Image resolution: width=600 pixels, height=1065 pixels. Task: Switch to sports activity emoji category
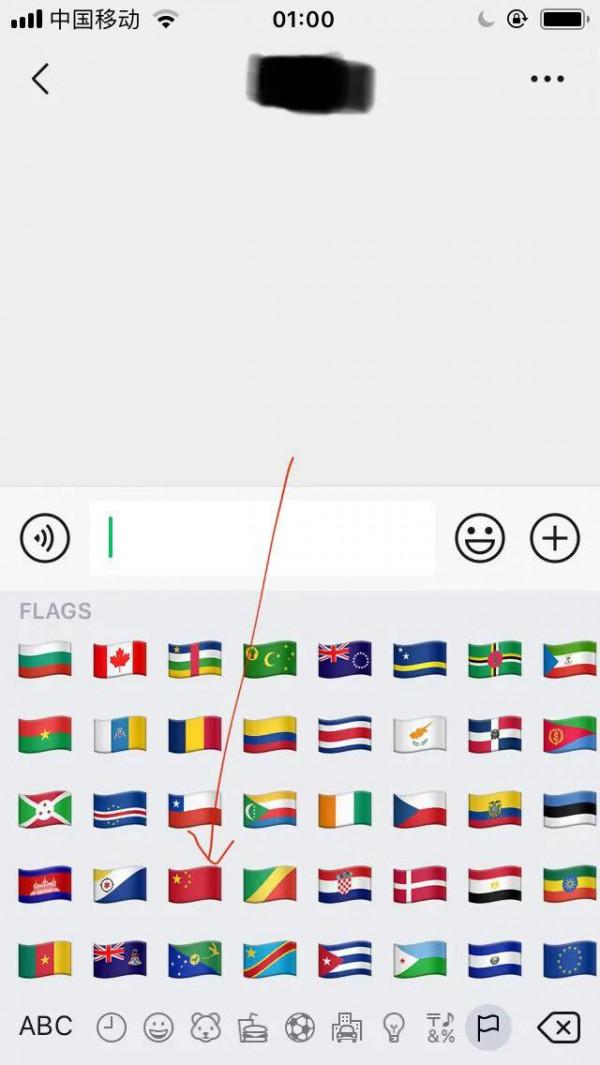point(299,1027)
